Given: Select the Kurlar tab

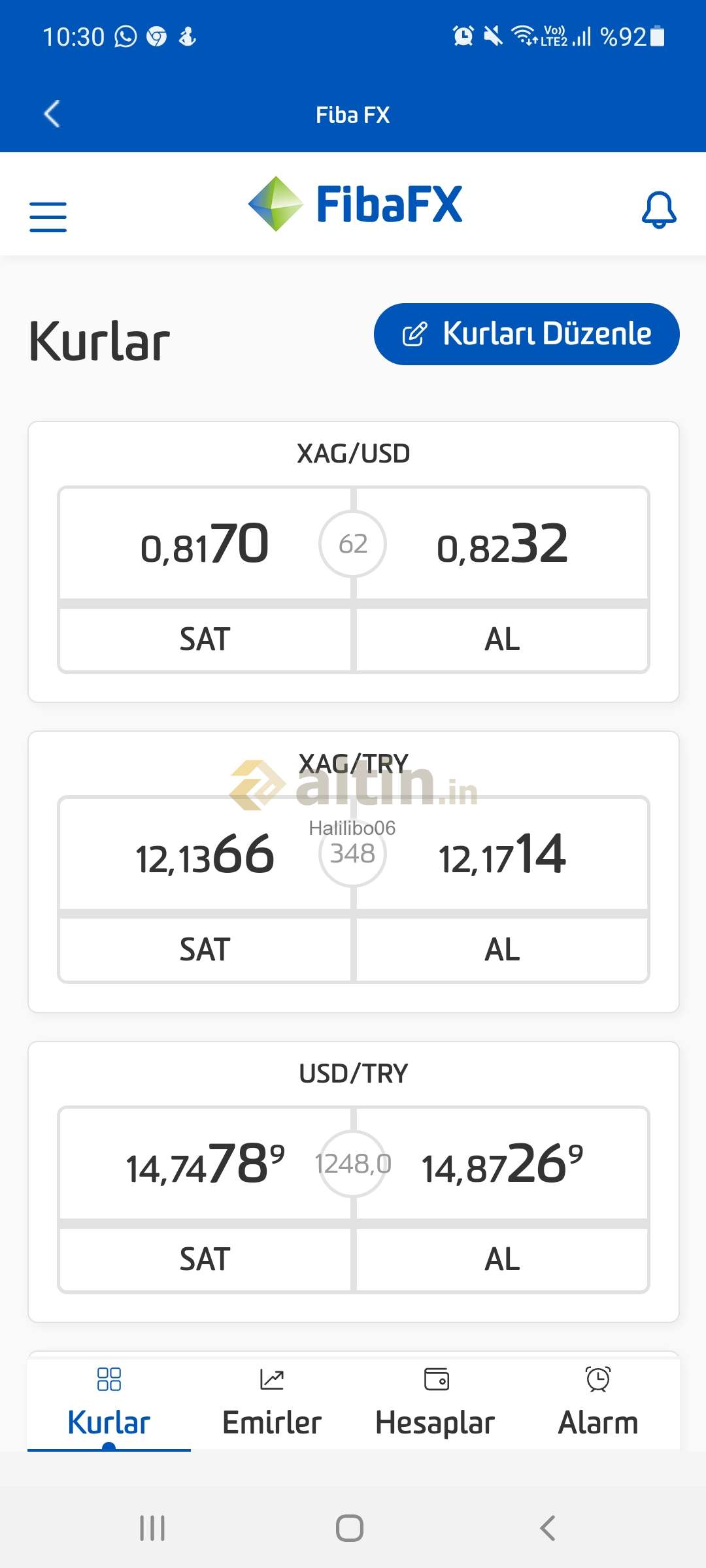Looking at the screenshot, I should coord(109,1405).
